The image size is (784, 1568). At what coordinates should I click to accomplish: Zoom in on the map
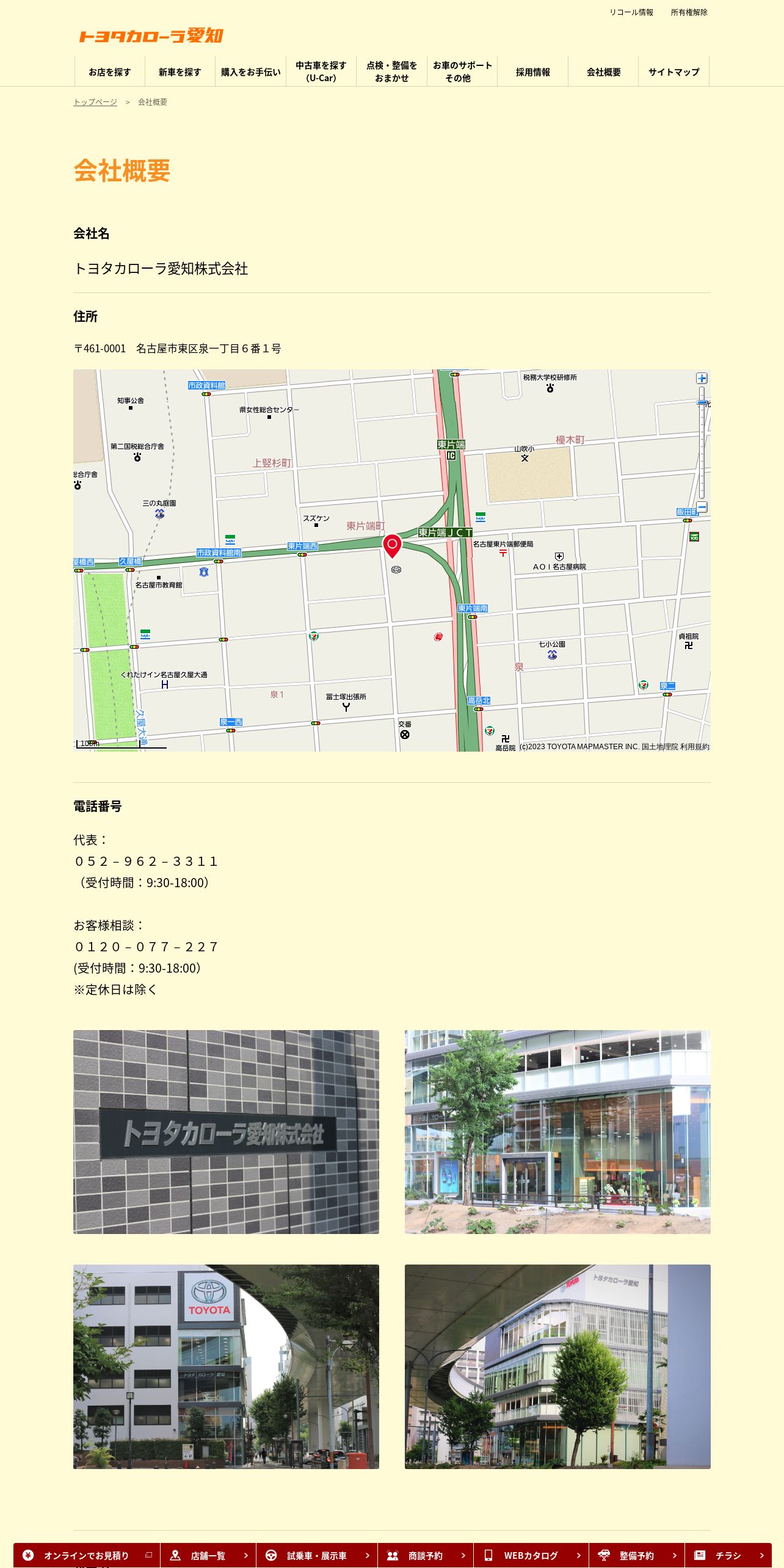(x=702, y=379)
